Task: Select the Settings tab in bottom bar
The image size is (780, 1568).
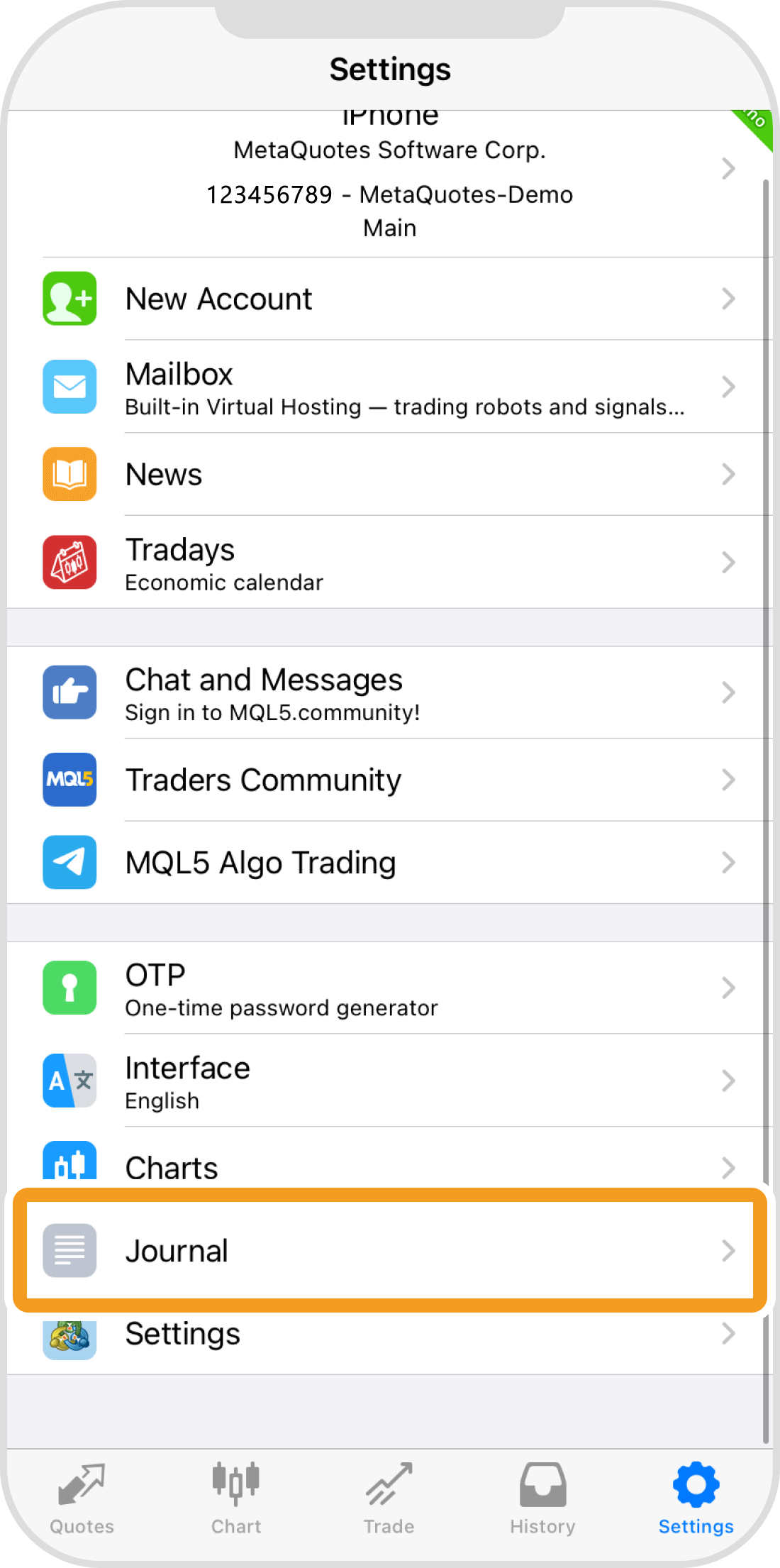Action: coord(696,1497)
